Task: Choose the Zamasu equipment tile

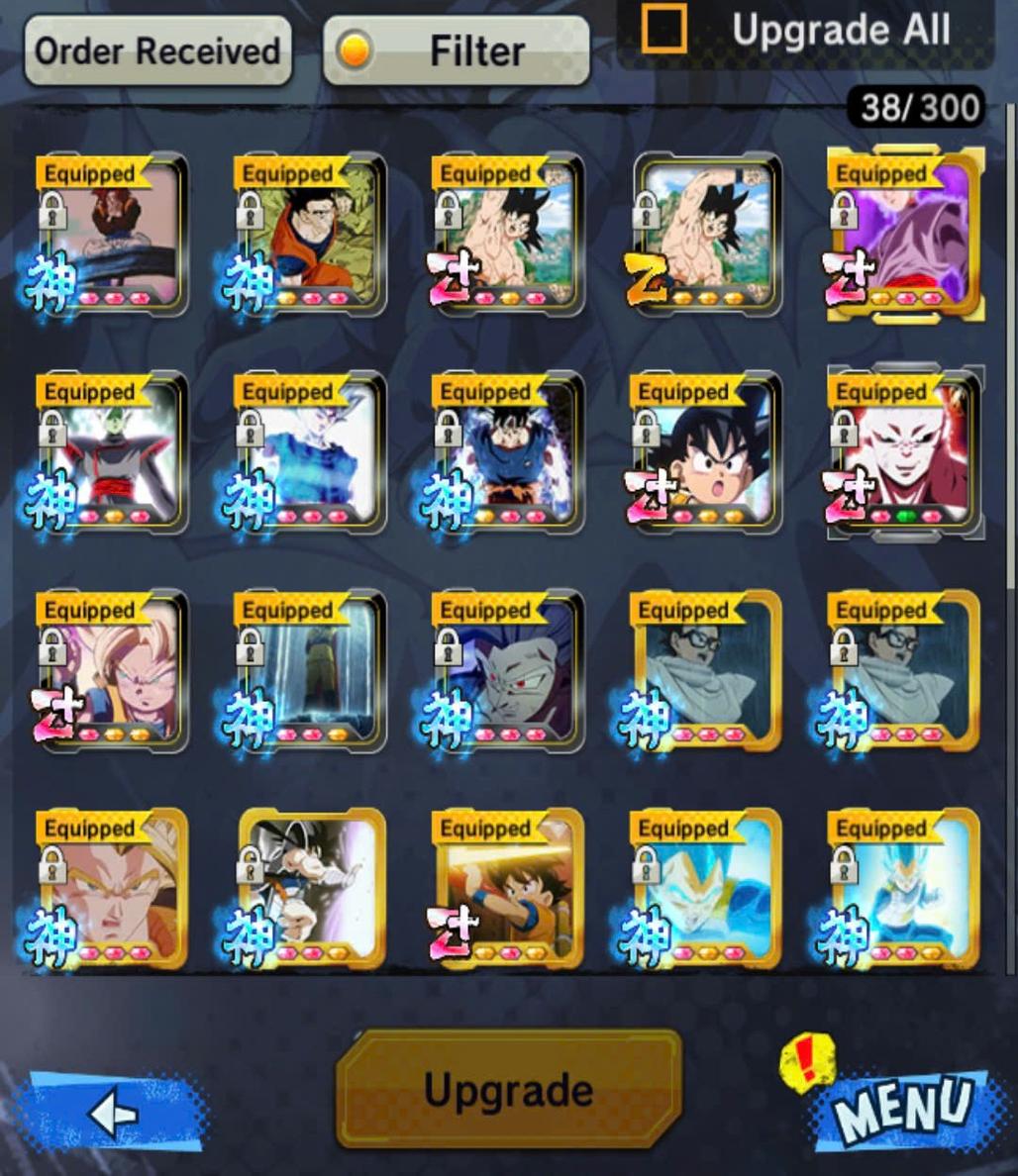Action: tap(113, 453)
